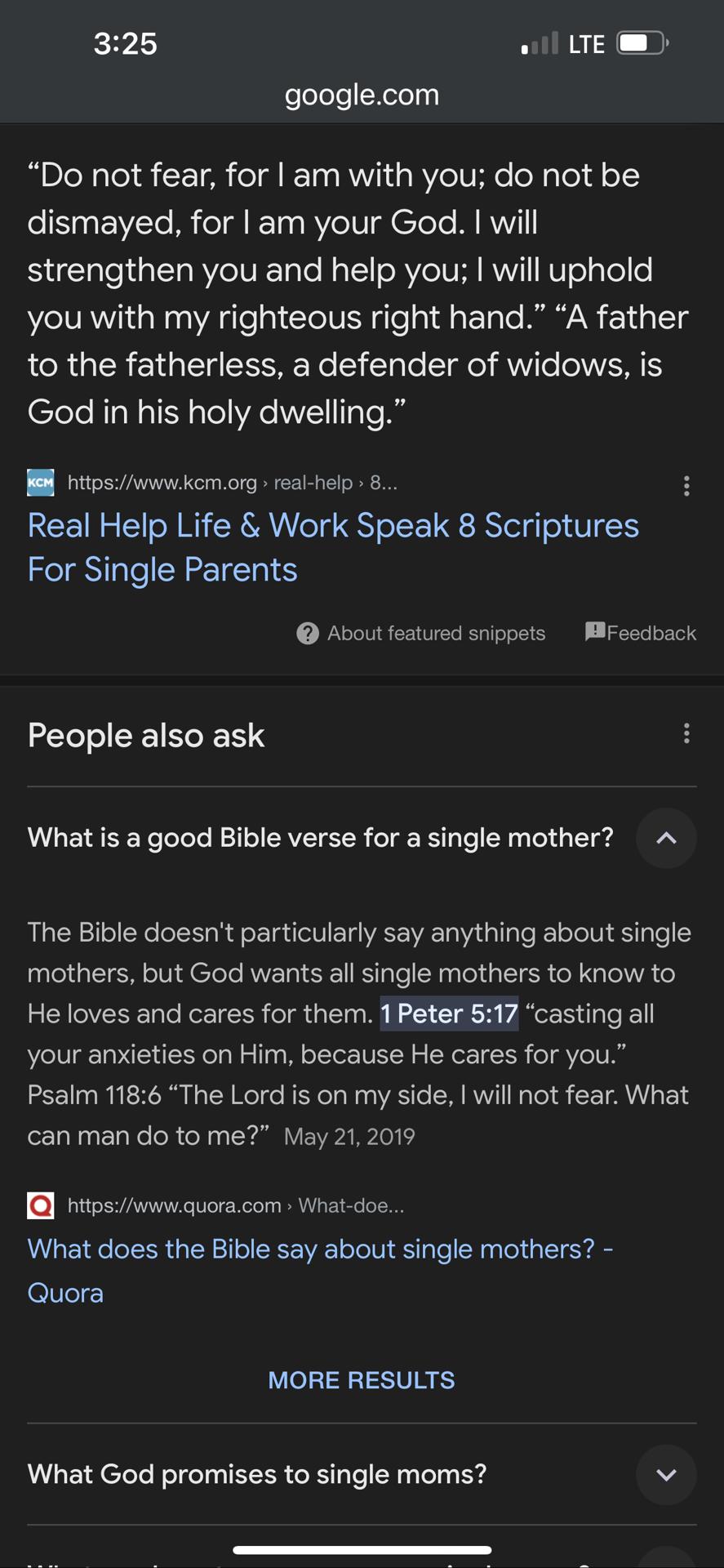Screen dimensions: 724x1568
Task: Tap the highlighted 1 Peter 5:17 verse
Action: pyautogui.click(x=449, y=1013)
